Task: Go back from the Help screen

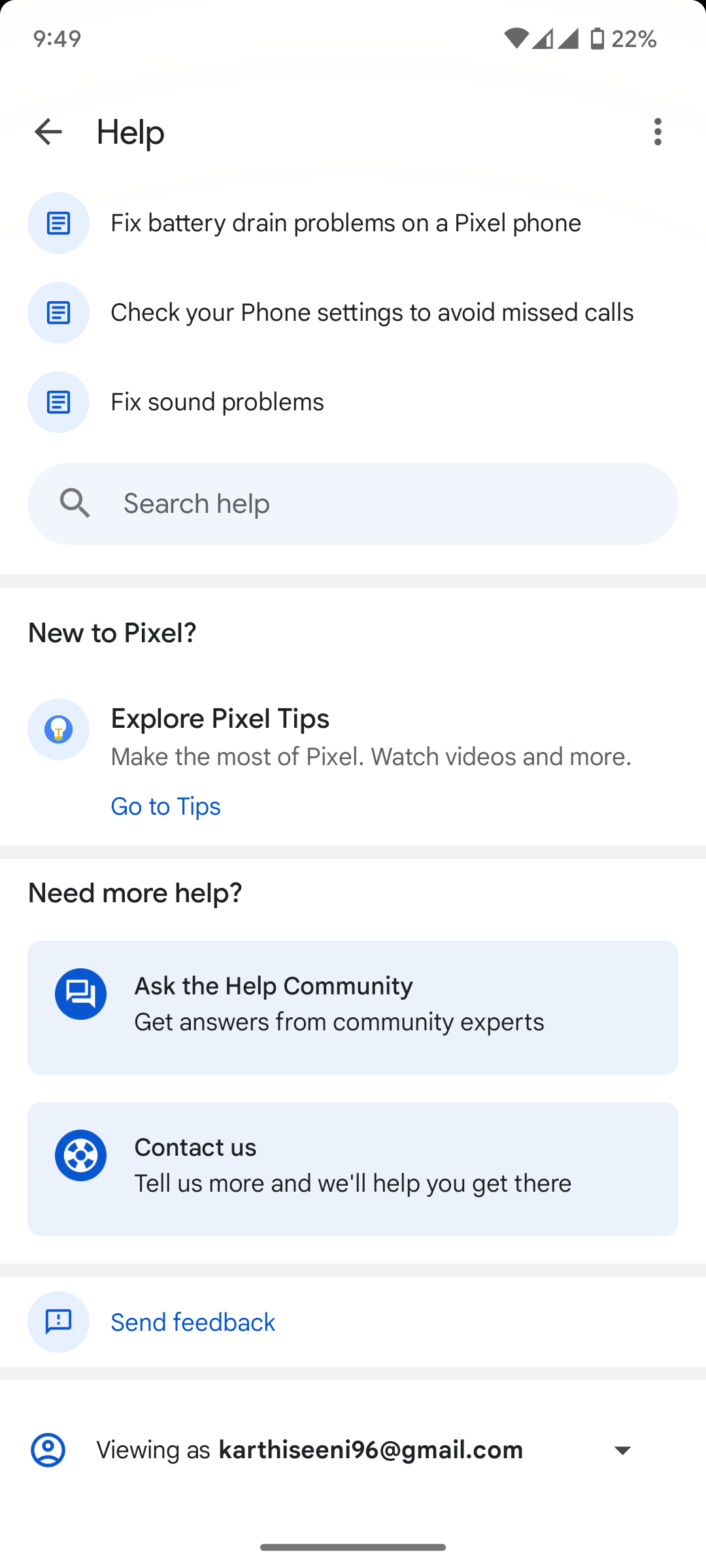Action: (x=48, y=132)
